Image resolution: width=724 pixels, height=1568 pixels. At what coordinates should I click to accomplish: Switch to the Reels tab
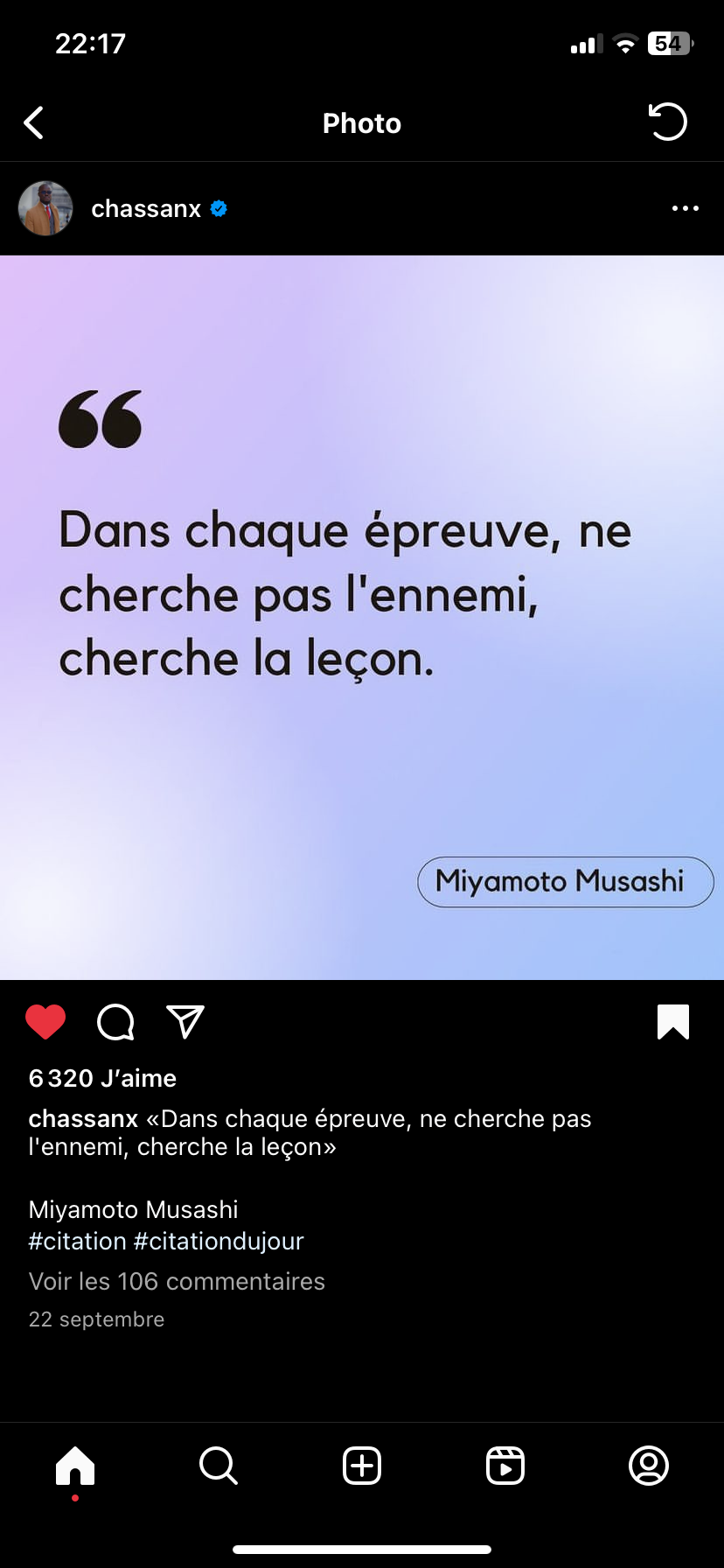pyautogui.click(x=505, y=1466)
